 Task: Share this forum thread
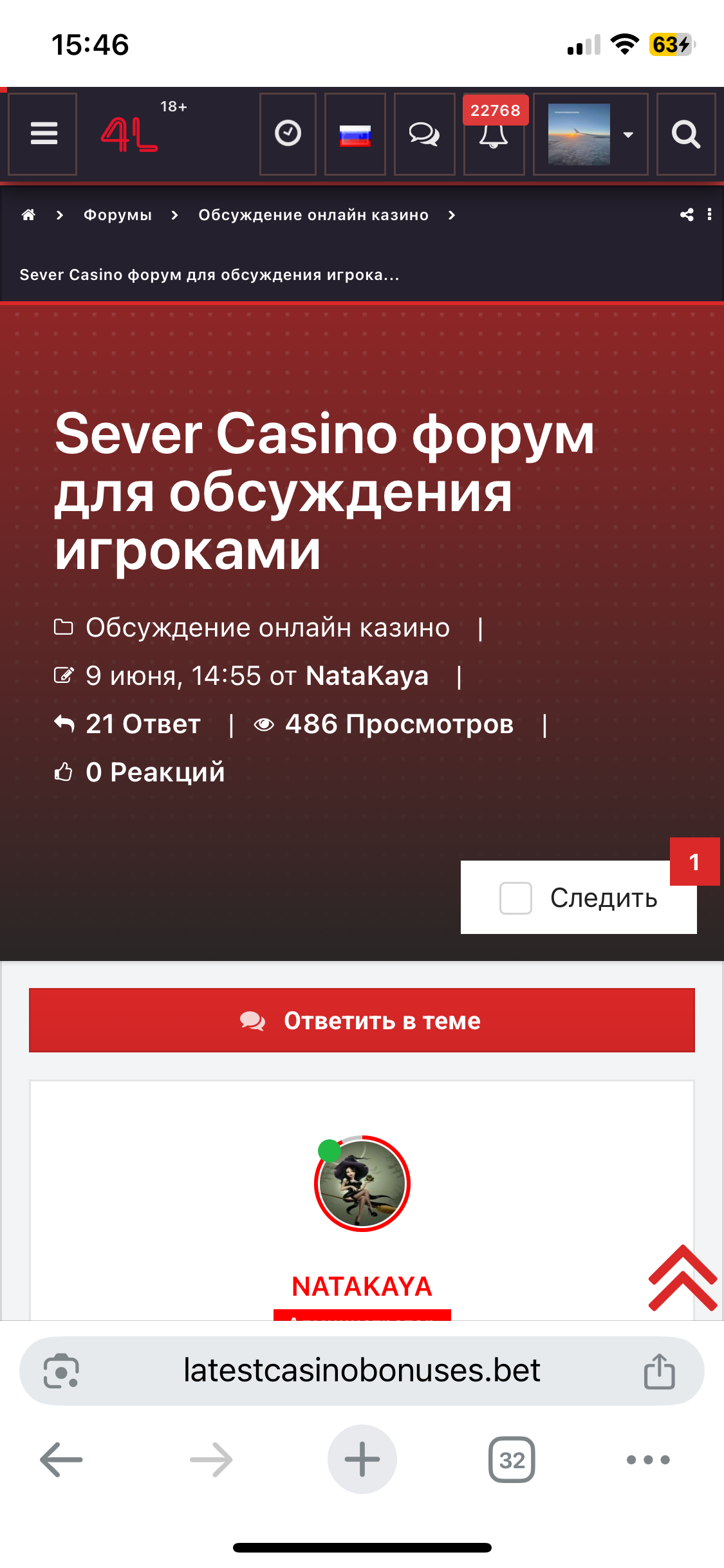tap(687, 215)
